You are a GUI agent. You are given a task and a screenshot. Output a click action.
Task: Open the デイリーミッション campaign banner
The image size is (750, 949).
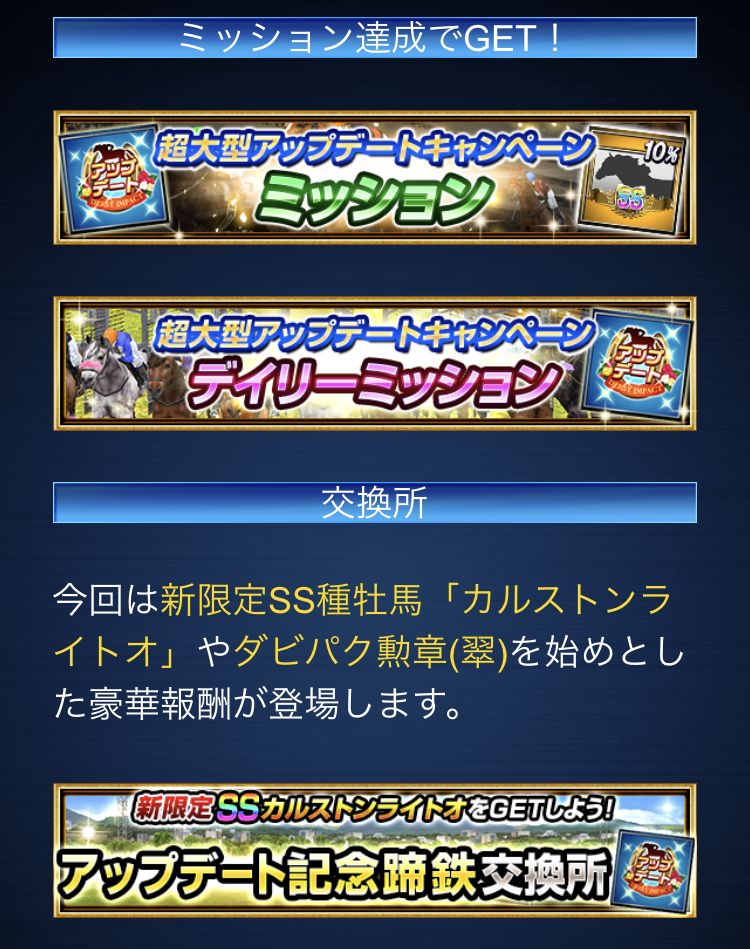point(375,364)
